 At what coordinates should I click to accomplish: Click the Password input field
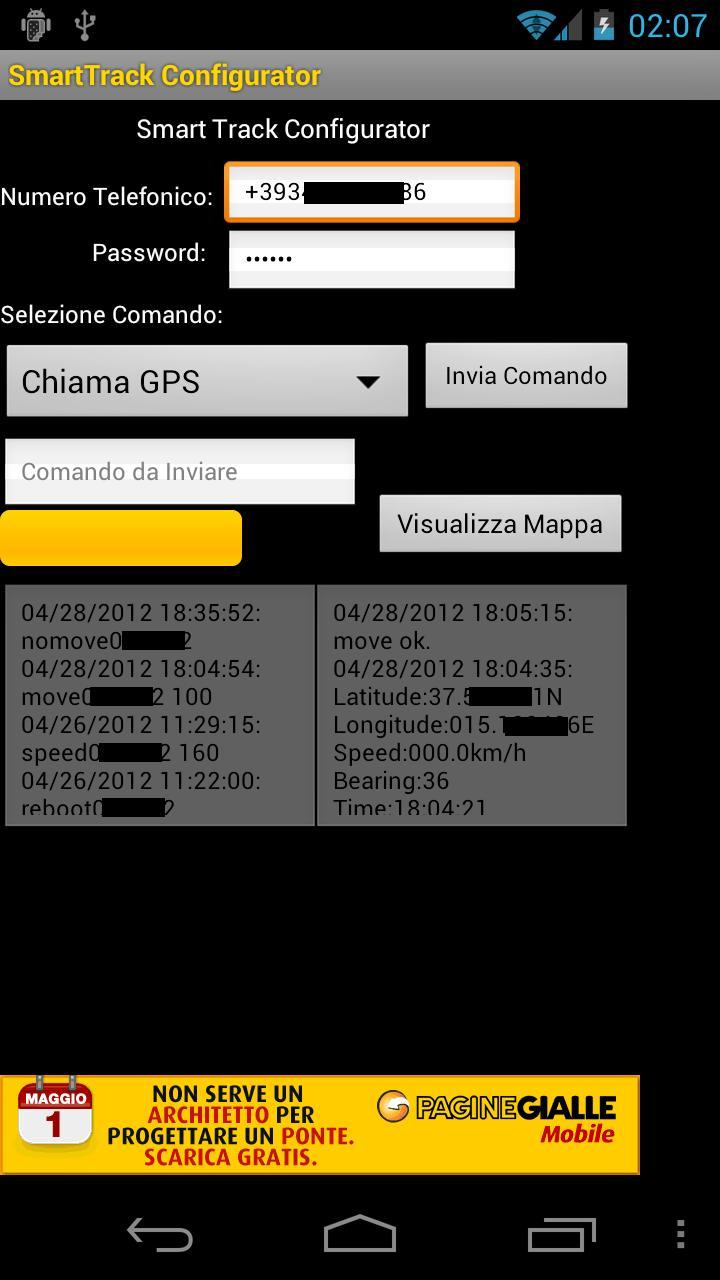pyautogui.click(x=371, y=258)
